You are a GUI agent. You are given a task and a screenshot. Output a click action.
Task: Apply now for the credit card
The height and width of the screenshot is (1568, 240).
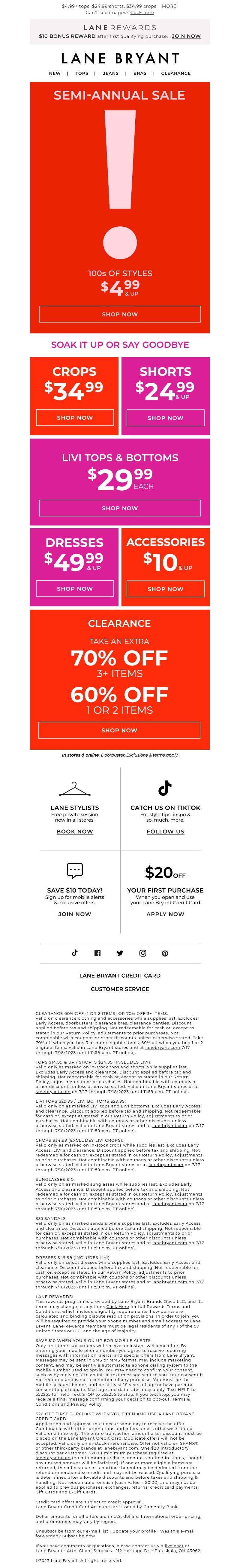165,914
